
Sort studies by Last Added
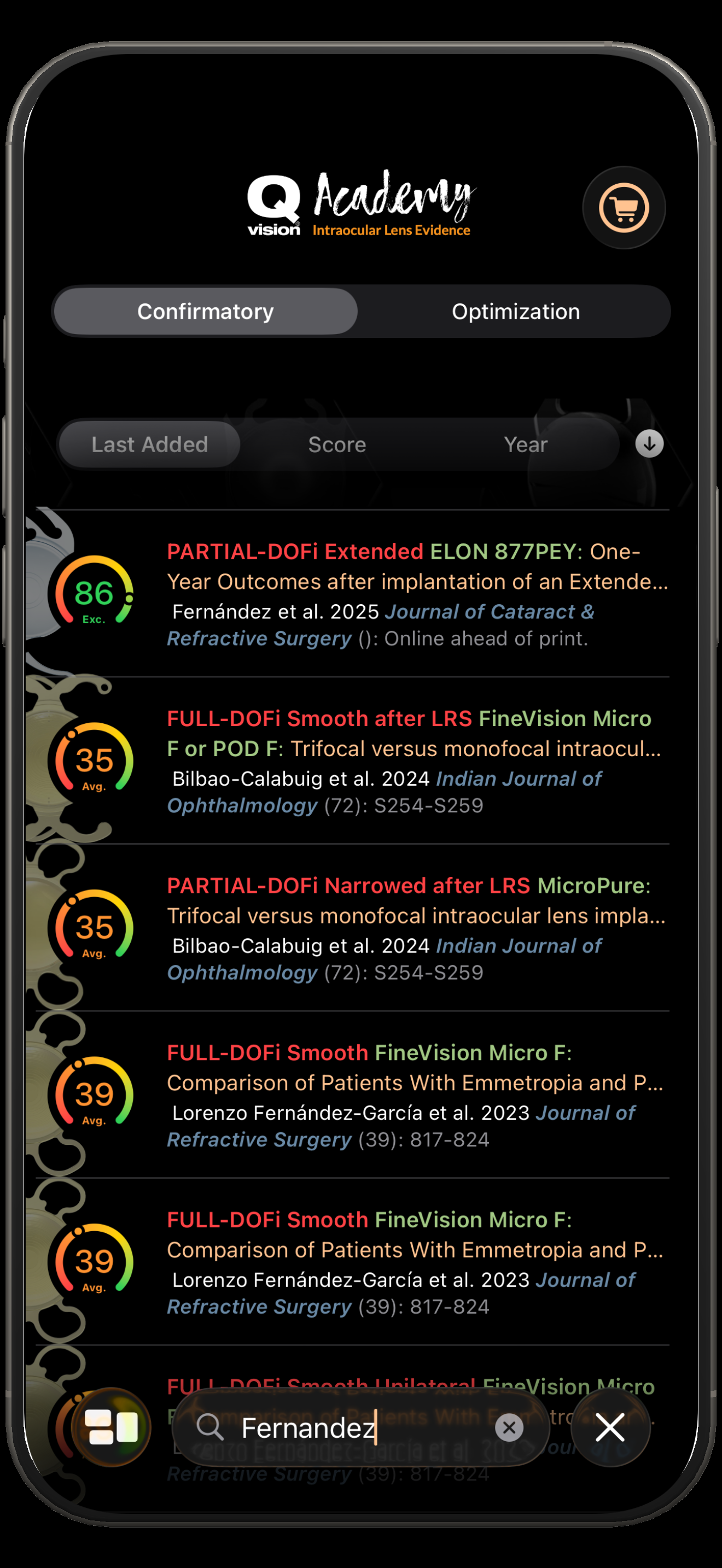click(x=150, y=444)
